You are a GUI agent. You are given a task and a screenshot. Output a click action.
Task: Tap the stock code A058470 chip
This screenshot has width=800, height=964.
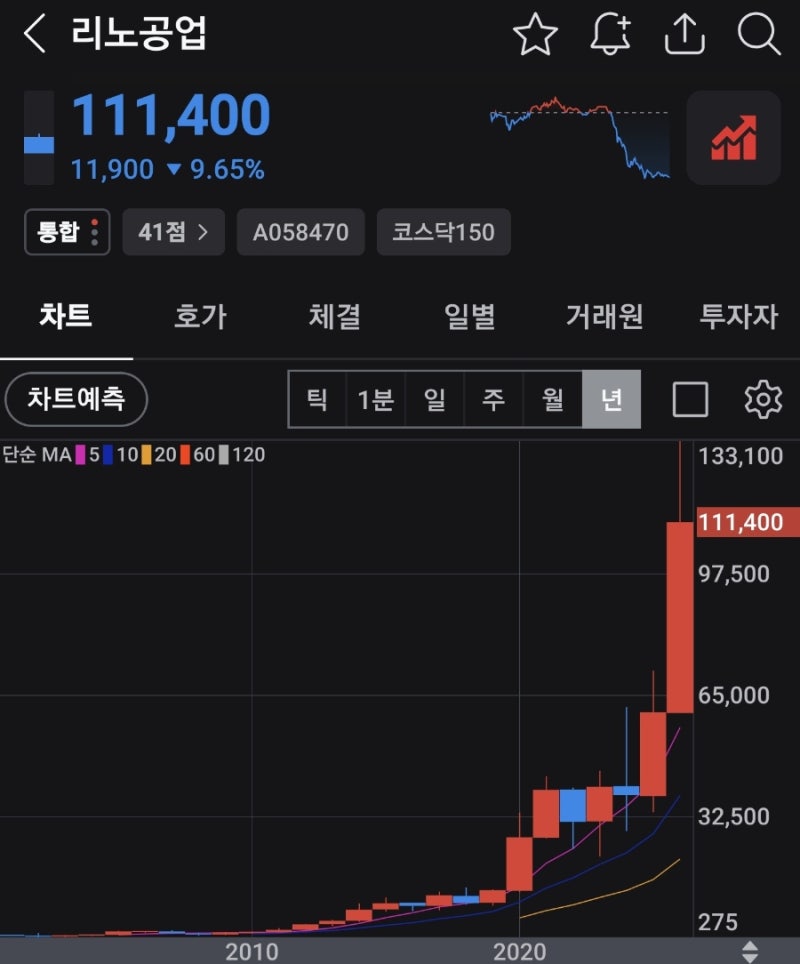300,231
